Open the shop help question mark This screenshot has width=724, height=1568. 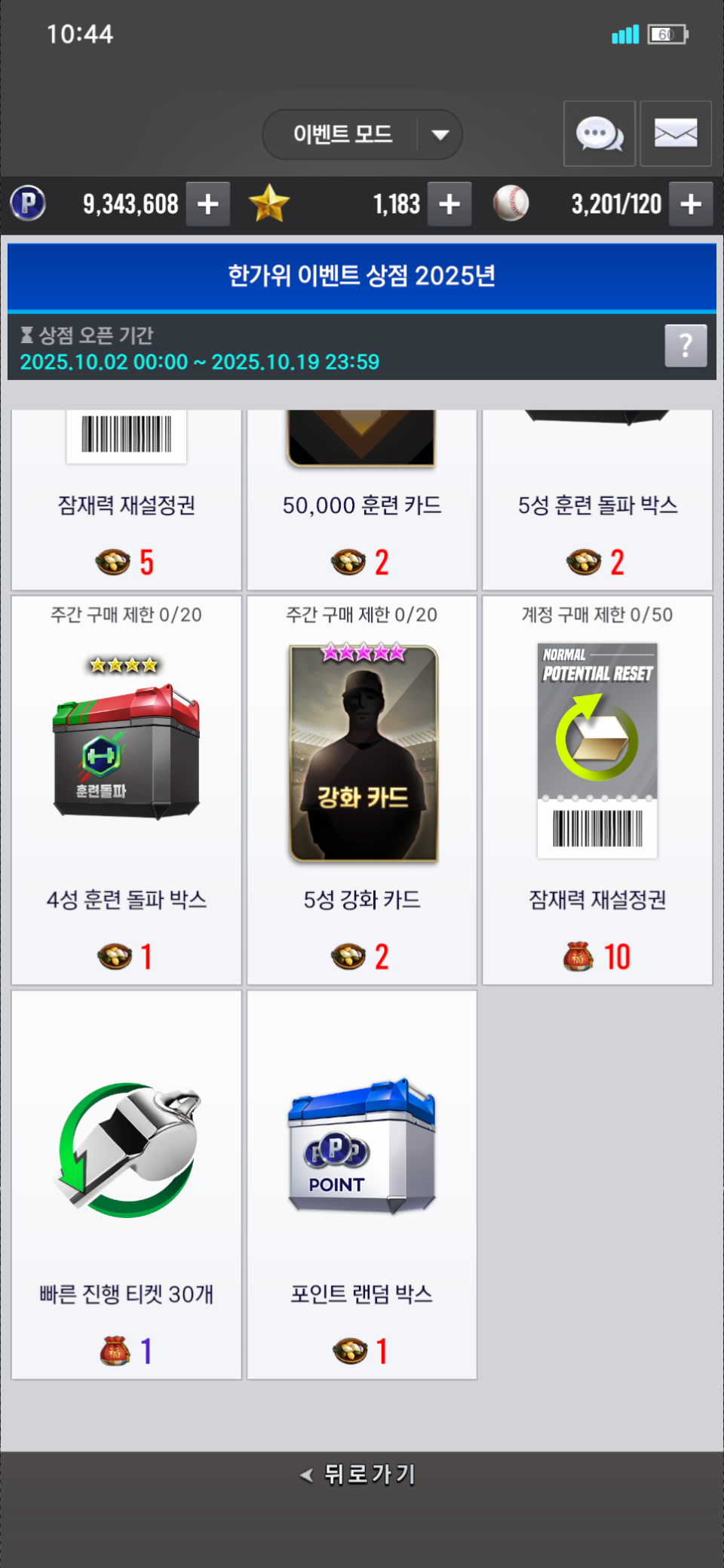(x=685, y=345)
